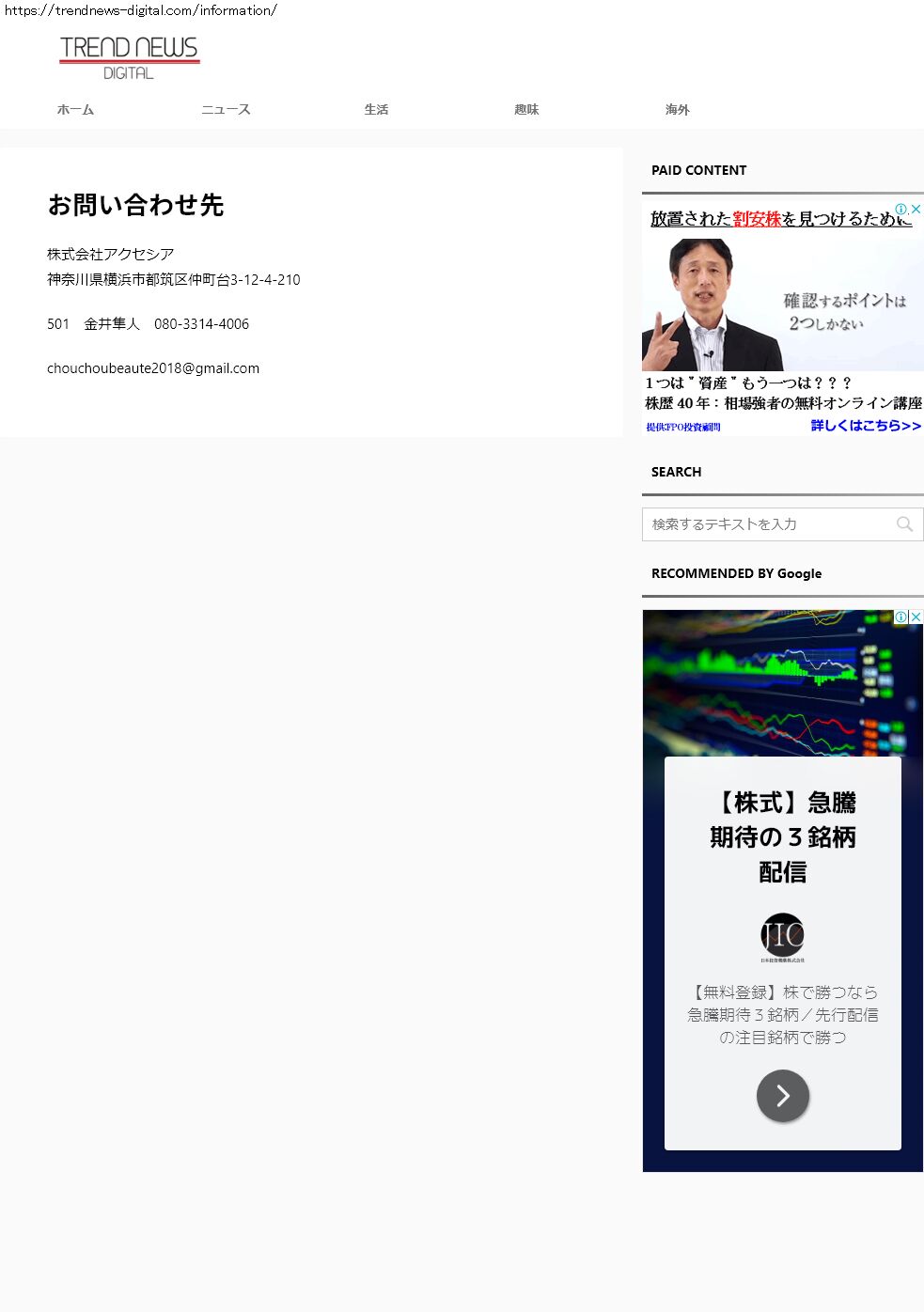Tap the arrow button on stock ad
The height and width of the screenshot is (1312, 924).
coord(782,1096)
